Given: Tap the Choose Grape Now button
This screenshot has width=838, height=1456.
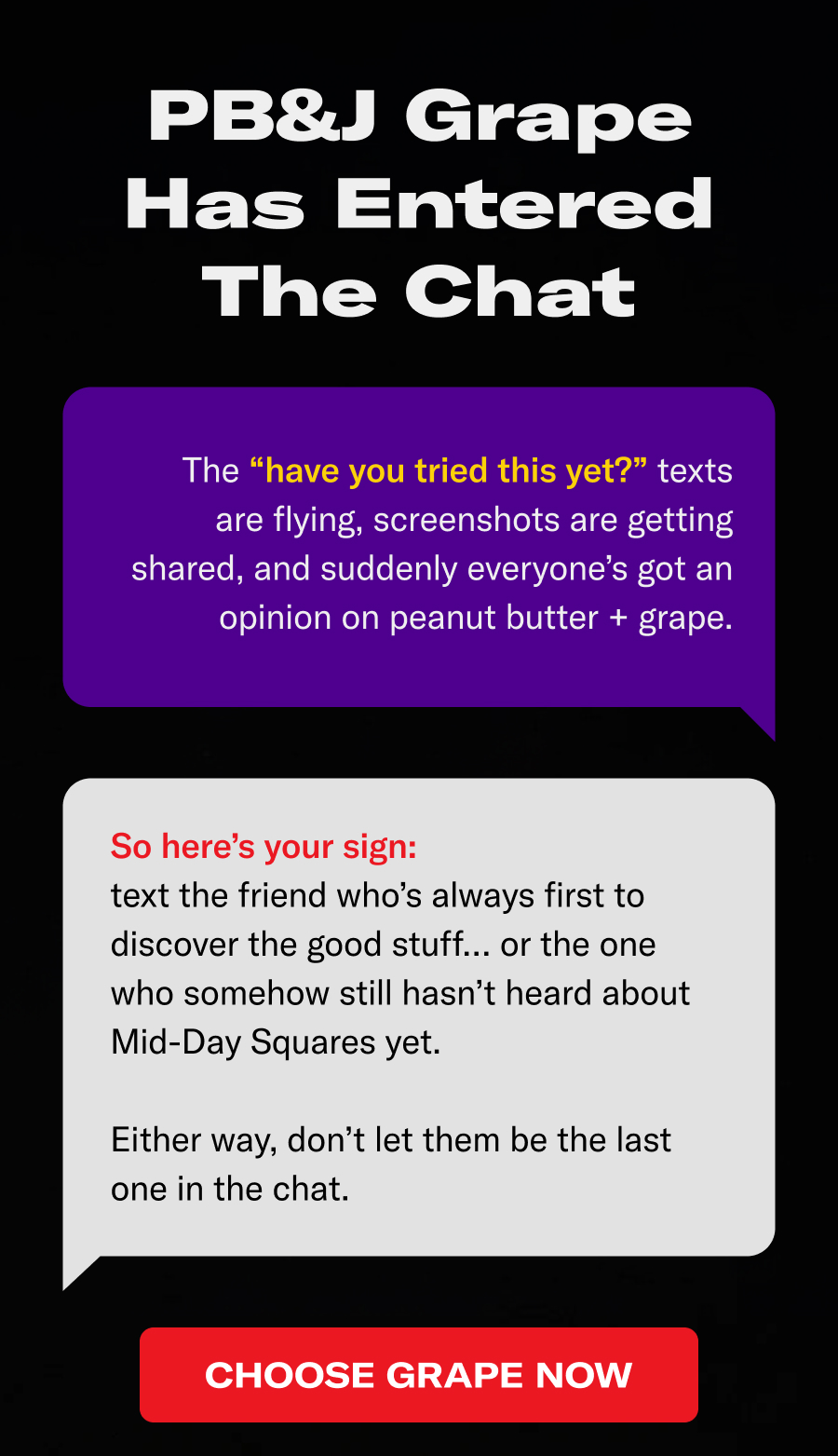Looking at the screenshot, I should click(419, 1375).
